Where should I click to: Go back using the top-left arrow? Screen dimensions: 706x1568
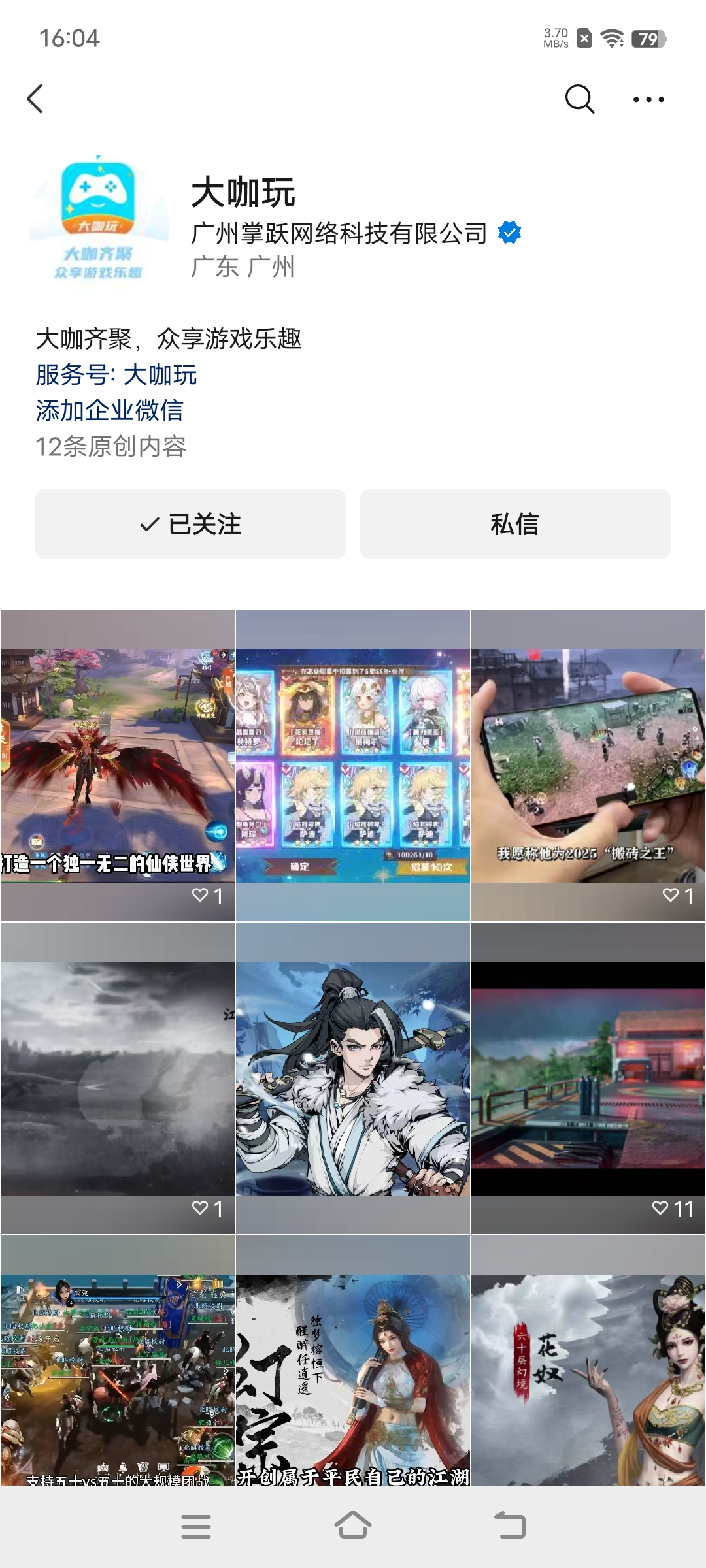tap(35, 99)
